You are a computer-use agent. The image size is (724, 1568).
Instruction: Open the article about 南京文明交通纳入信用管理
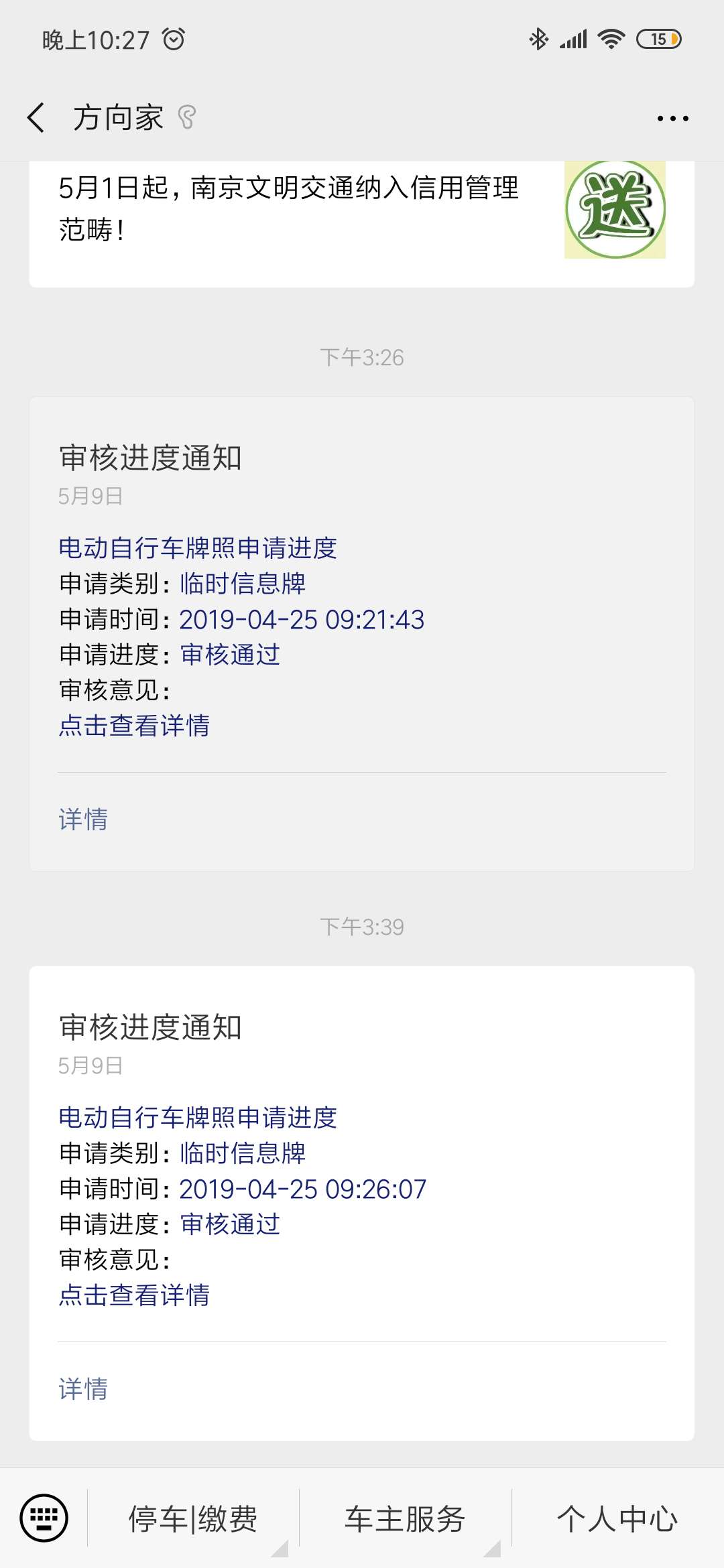pyautogui.click(x=362, y=224)
